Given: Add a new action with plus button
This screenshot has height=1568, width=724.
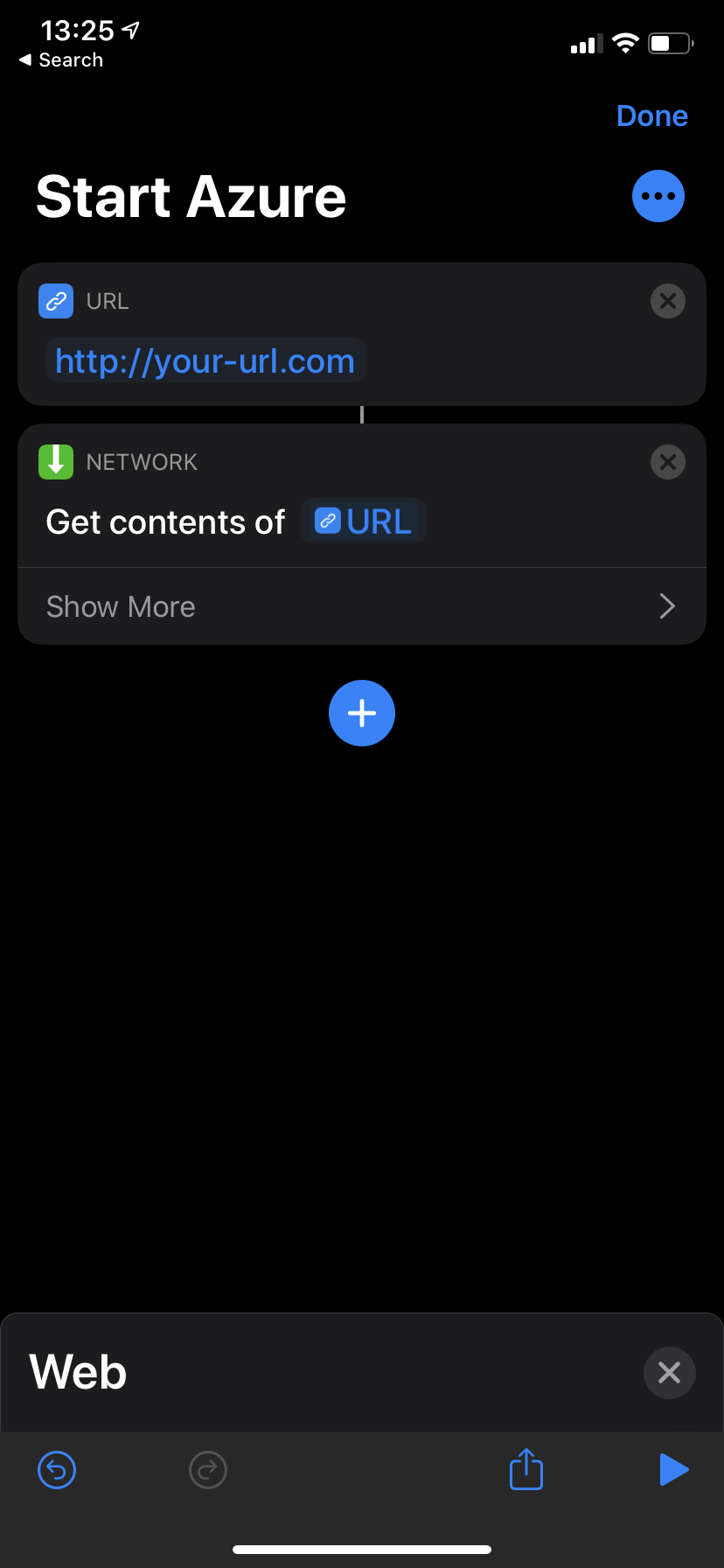Looking at the screenshot, I should point(361,713).
